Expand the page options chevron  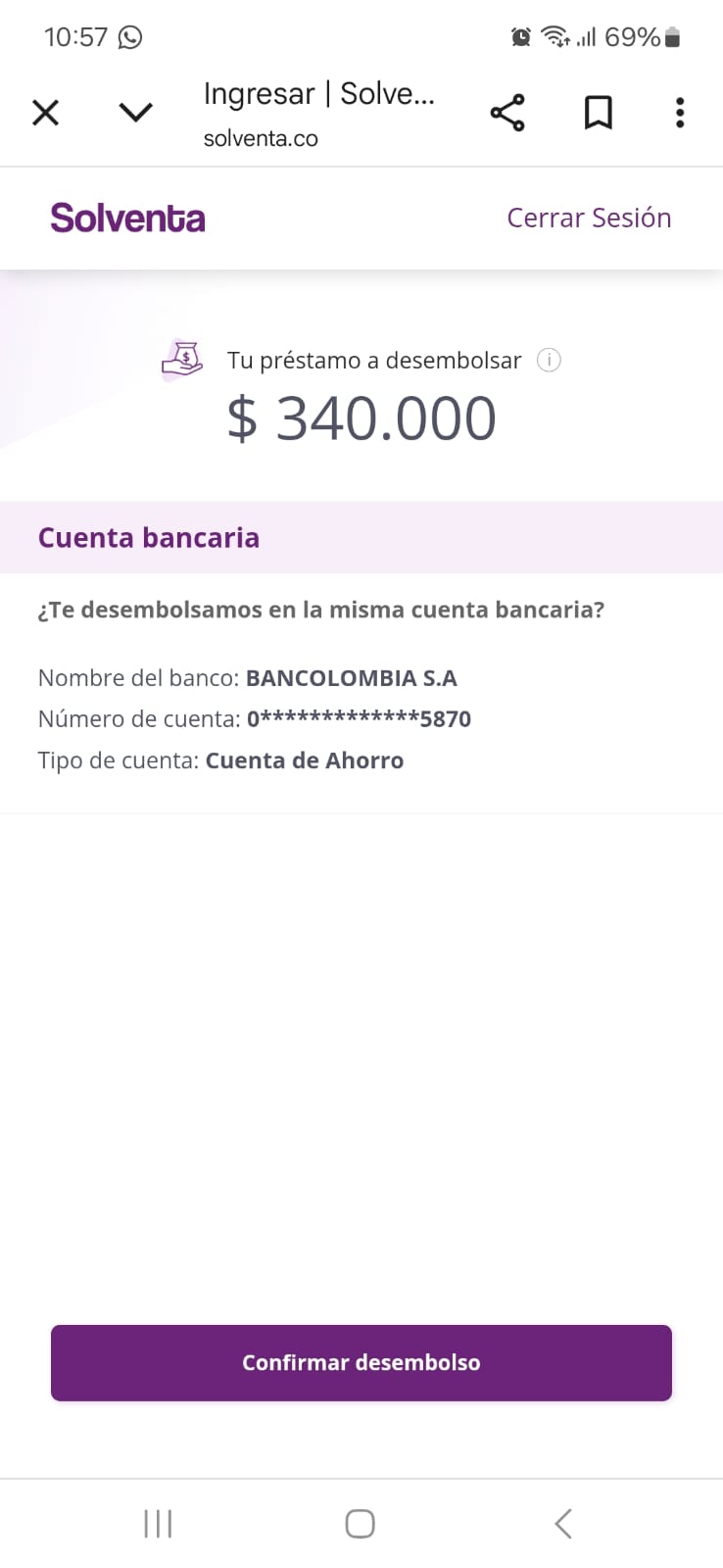pyautogui.click(x=135, y=113)
